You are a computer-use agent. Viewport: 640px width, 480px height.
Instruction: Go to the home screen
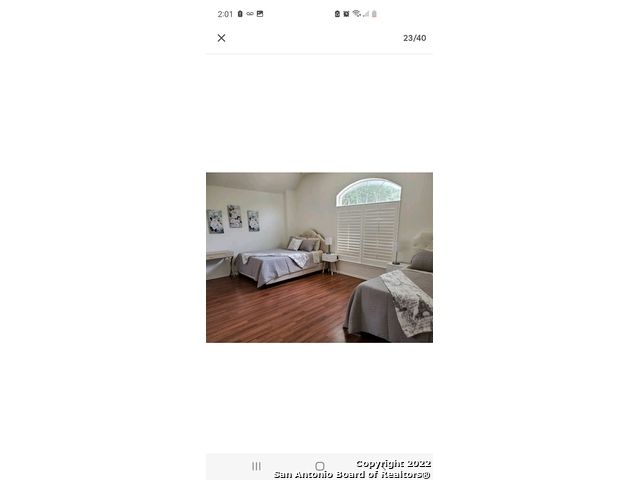click(320, 466)
